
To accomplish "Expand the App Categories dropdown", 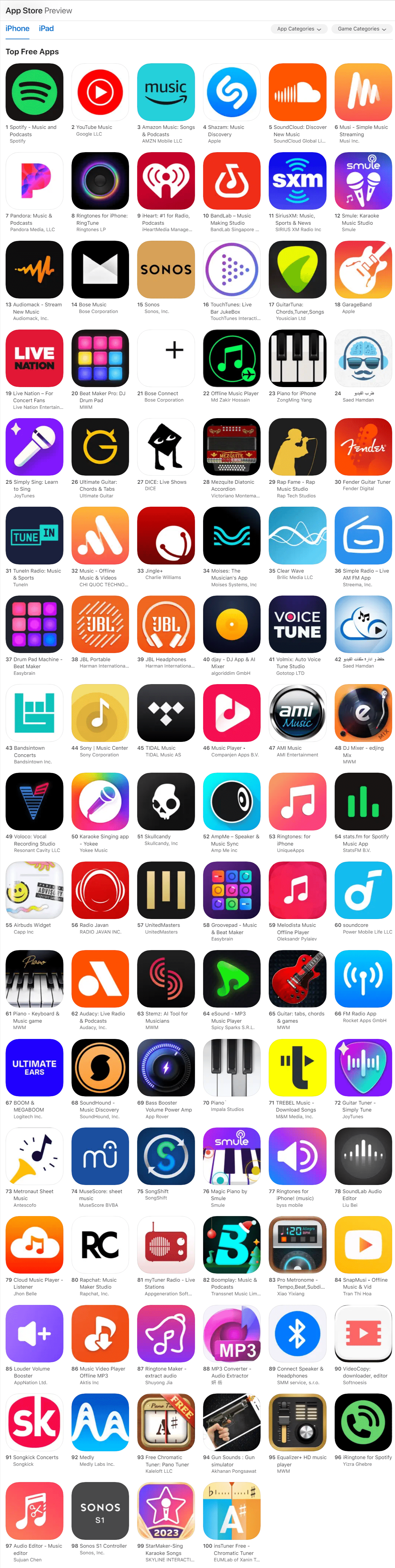I will point(298,29).
